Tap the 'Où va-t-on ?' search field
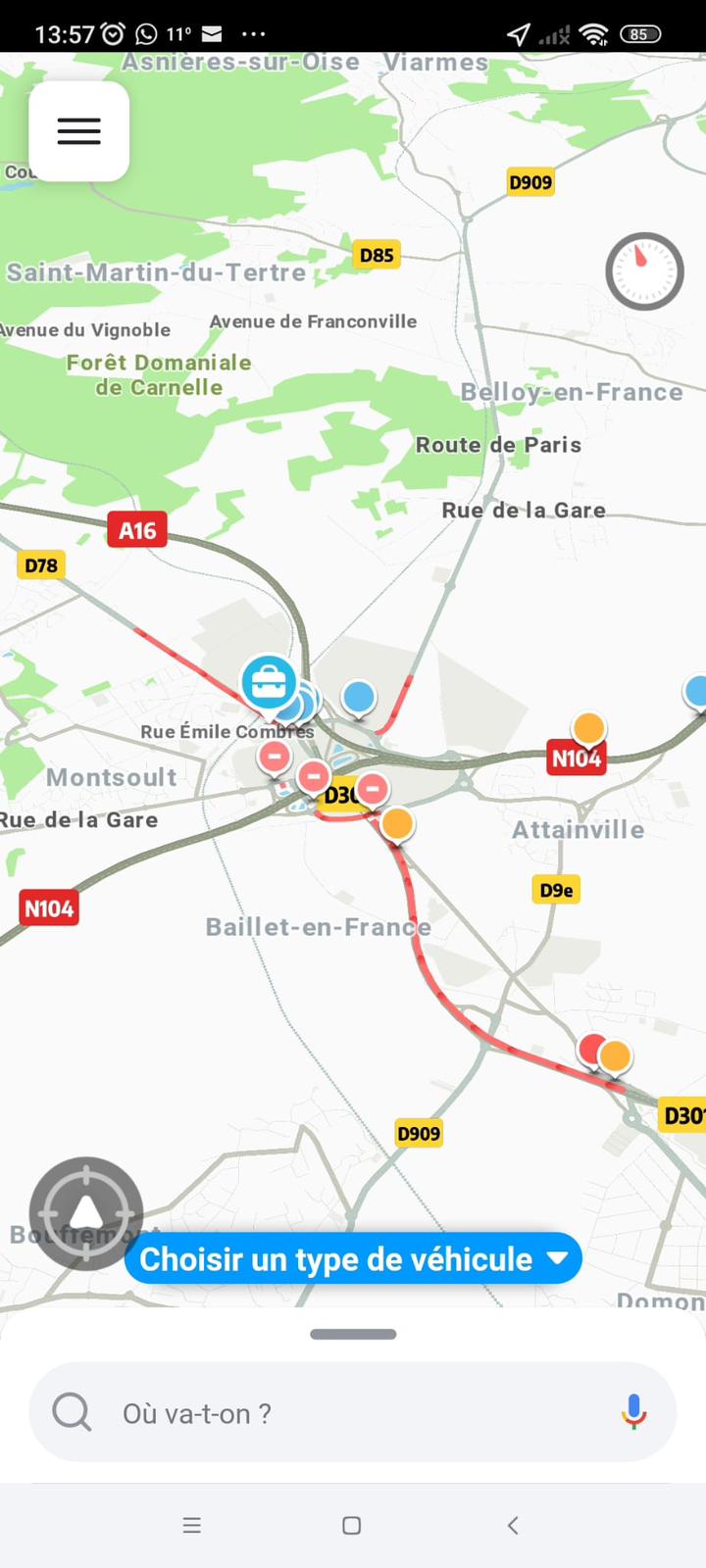 (333, 1413)
